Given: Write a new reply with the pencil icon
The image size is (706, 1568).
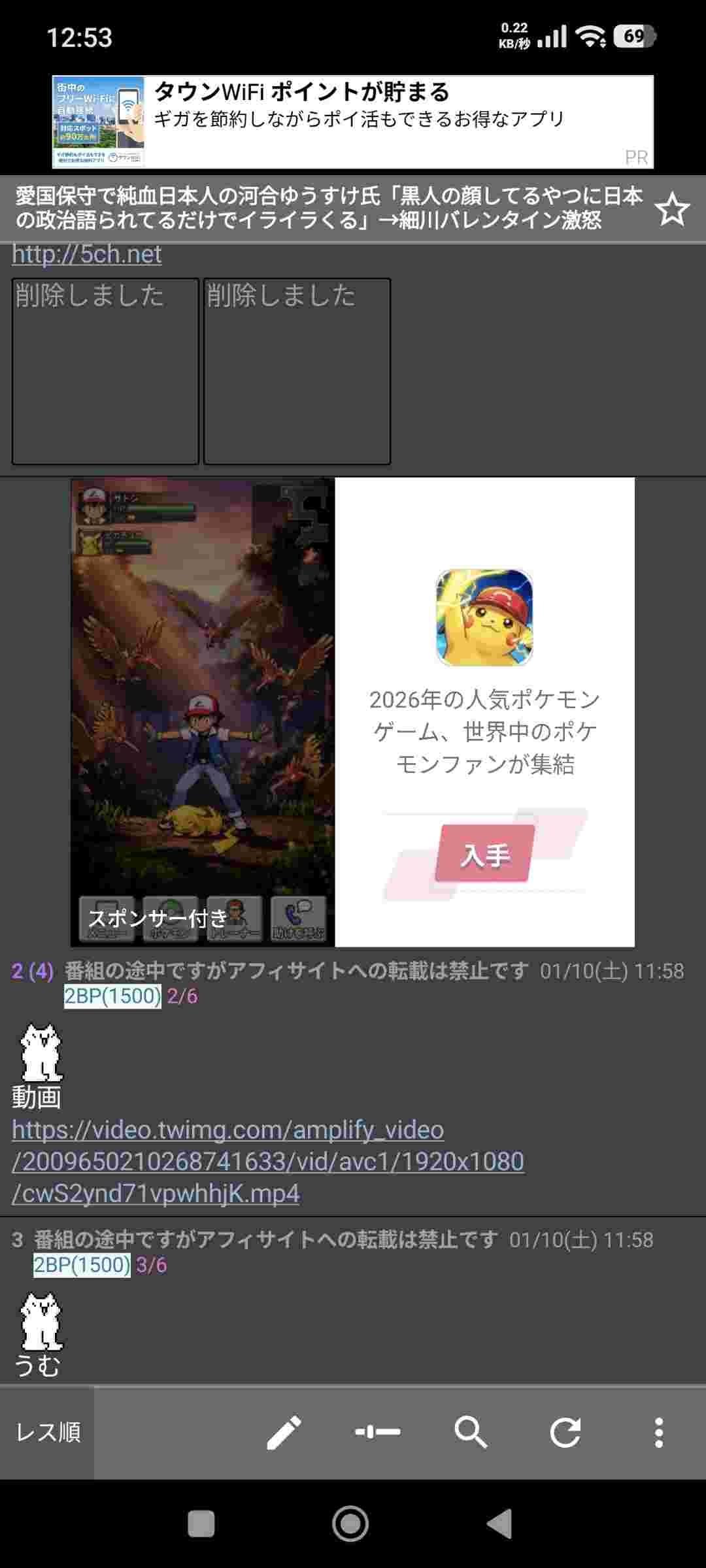Looking at the screenshot, I should [x=284, y=1432].
